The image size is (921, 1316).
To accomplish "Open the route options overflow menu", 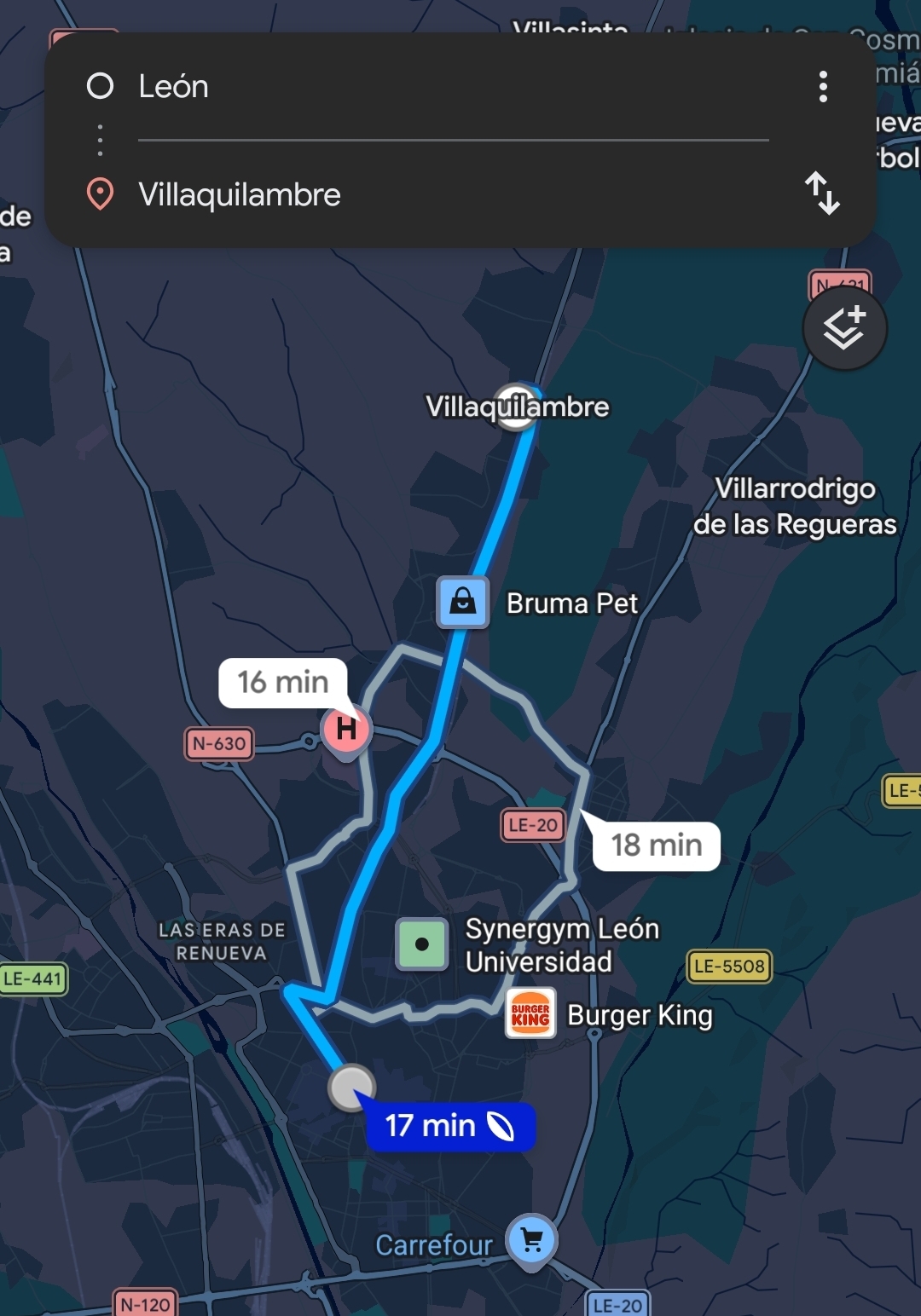I will pos(823,87).
